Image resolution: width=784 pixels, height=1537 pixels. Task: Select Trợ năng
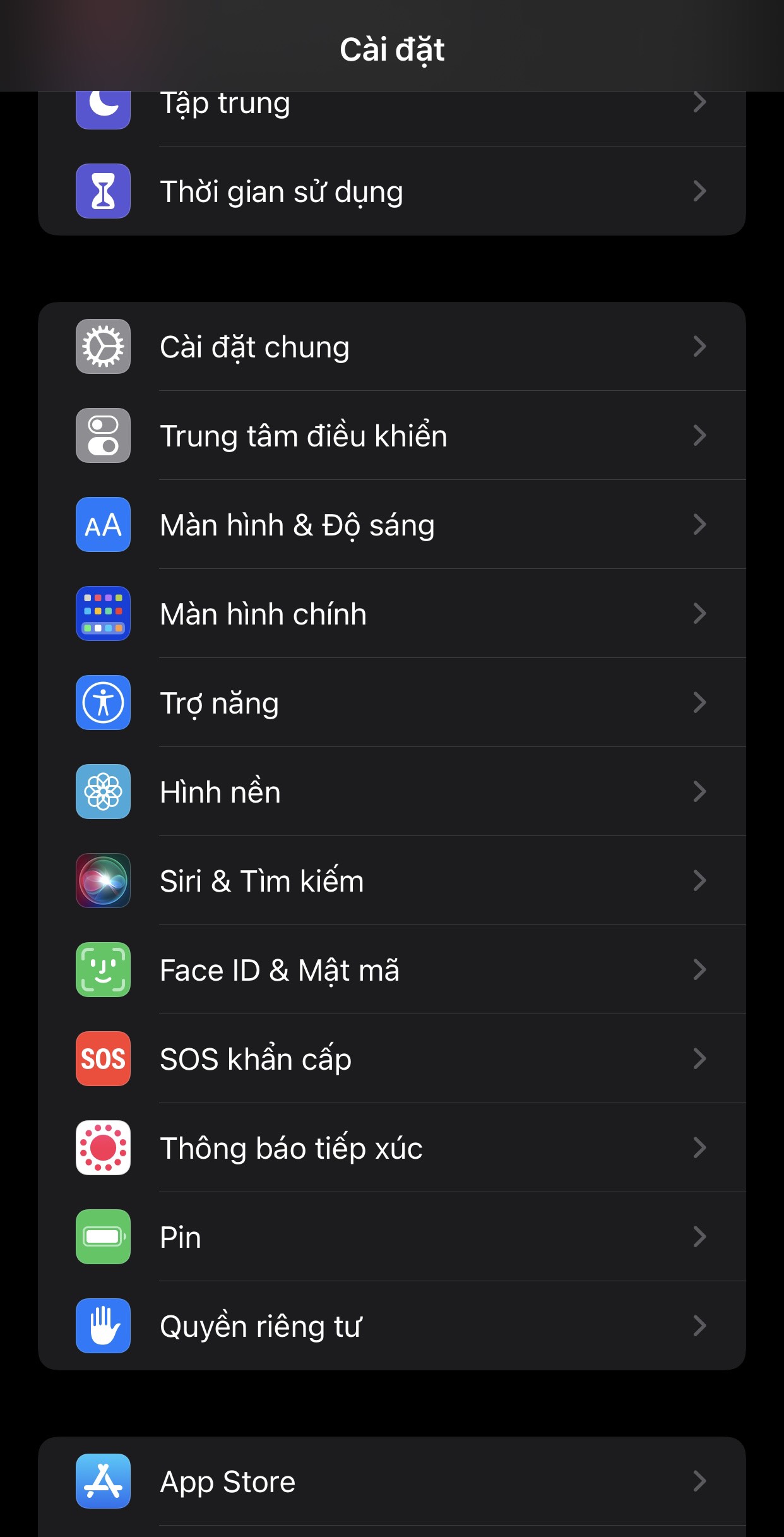[391, 703]
